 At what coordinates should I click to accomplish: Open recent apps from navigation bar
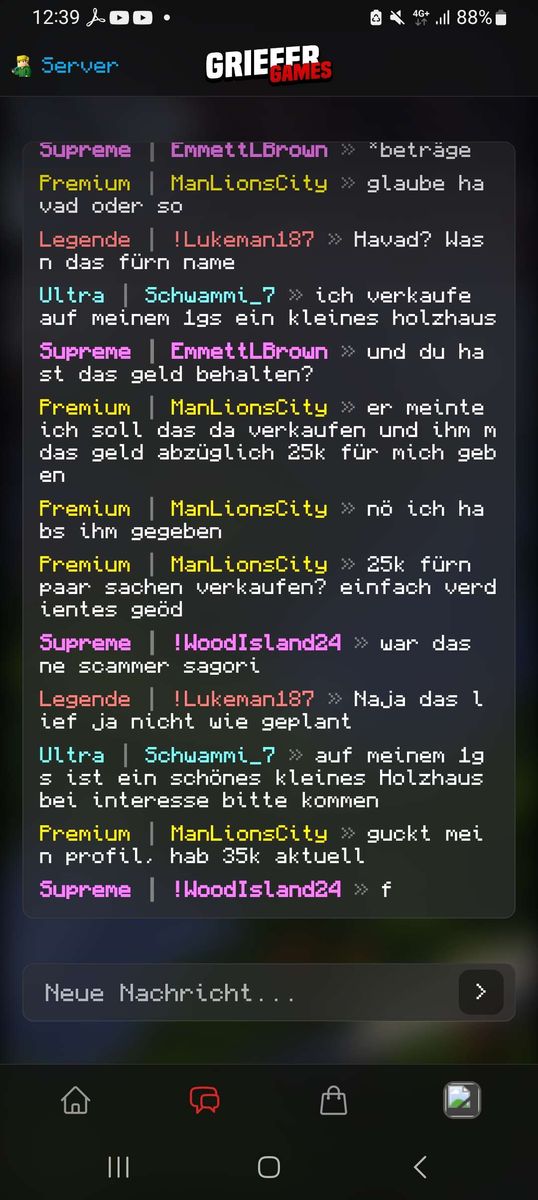click(x=118, y=1166)
